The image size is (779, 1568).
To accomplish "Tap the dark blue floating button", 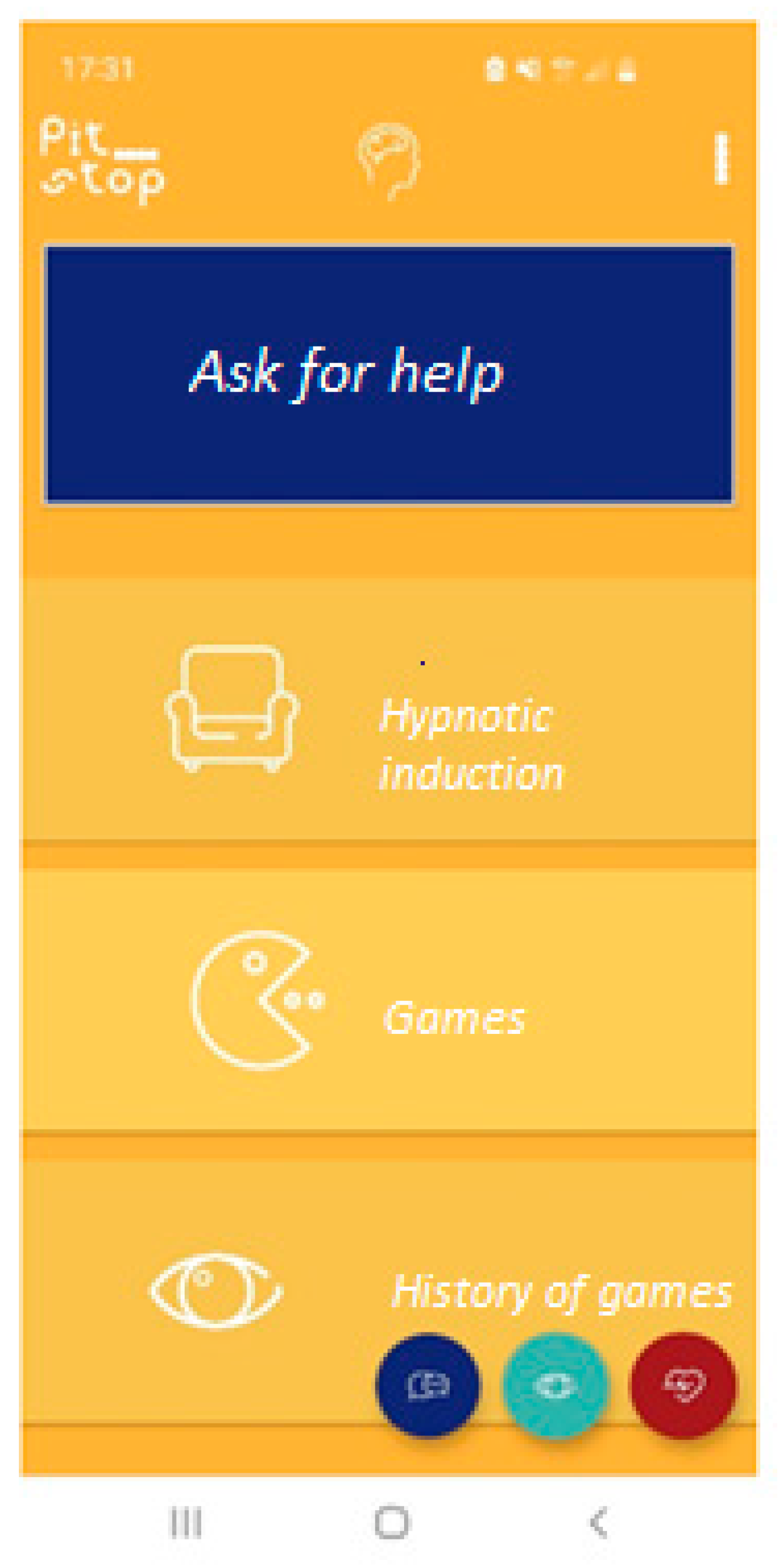I will click(x=428, y=1385).
